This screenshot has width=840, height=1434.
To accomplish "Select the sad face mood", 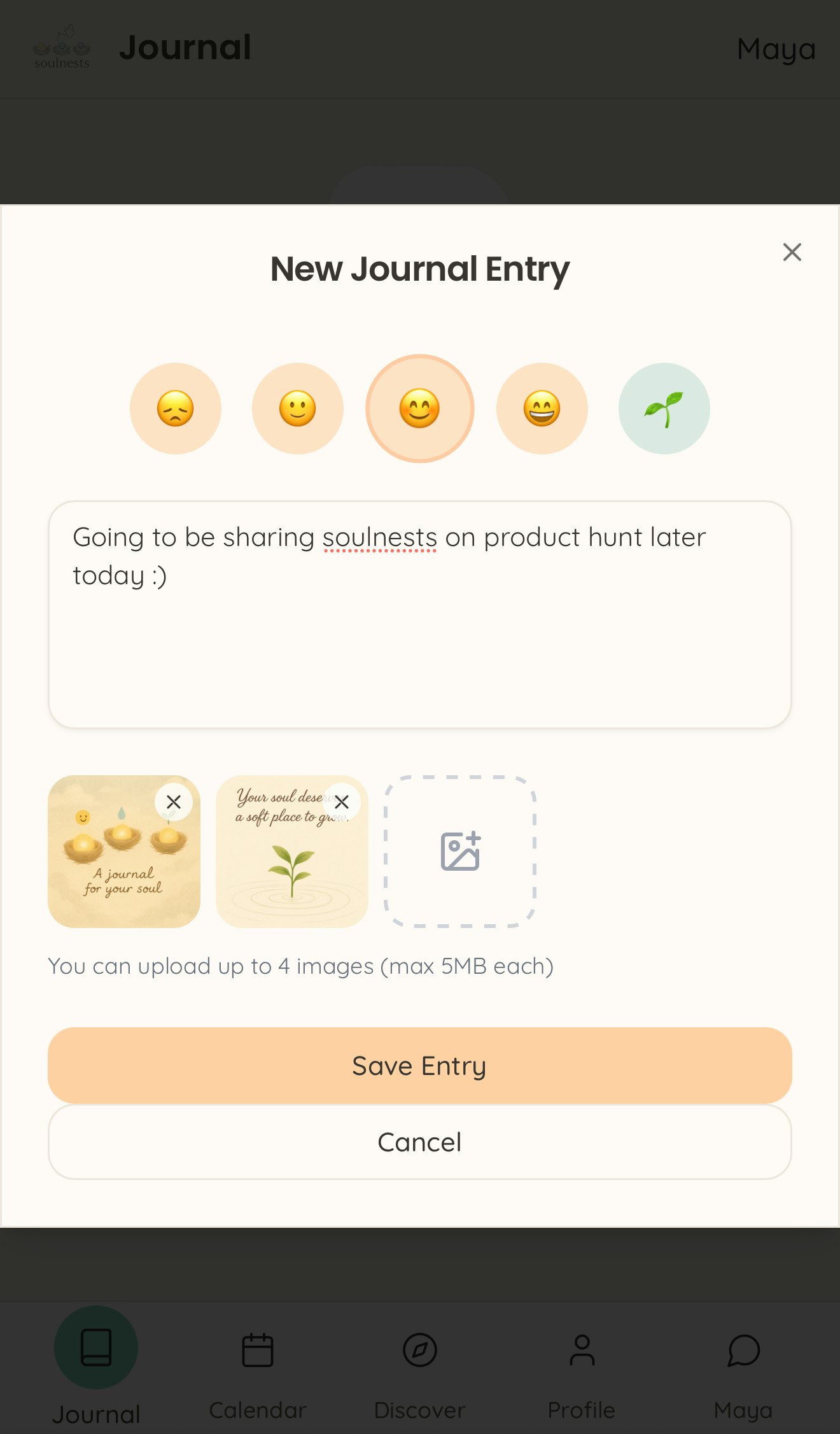I will (x=176, y=409).
